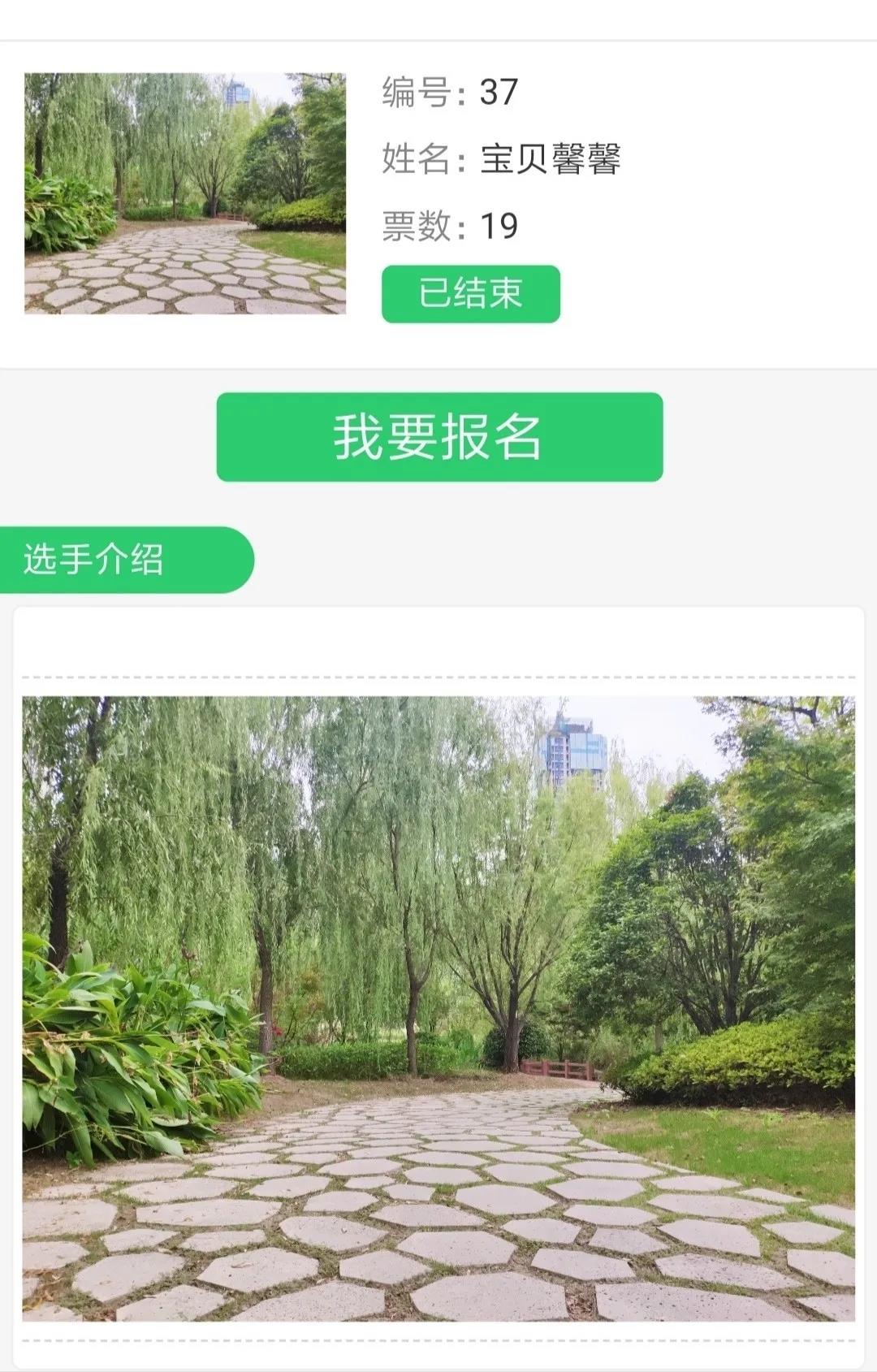877x1372 pixels.
Task: Open contestant 37's small photo thumbnail
Action: 185,193
